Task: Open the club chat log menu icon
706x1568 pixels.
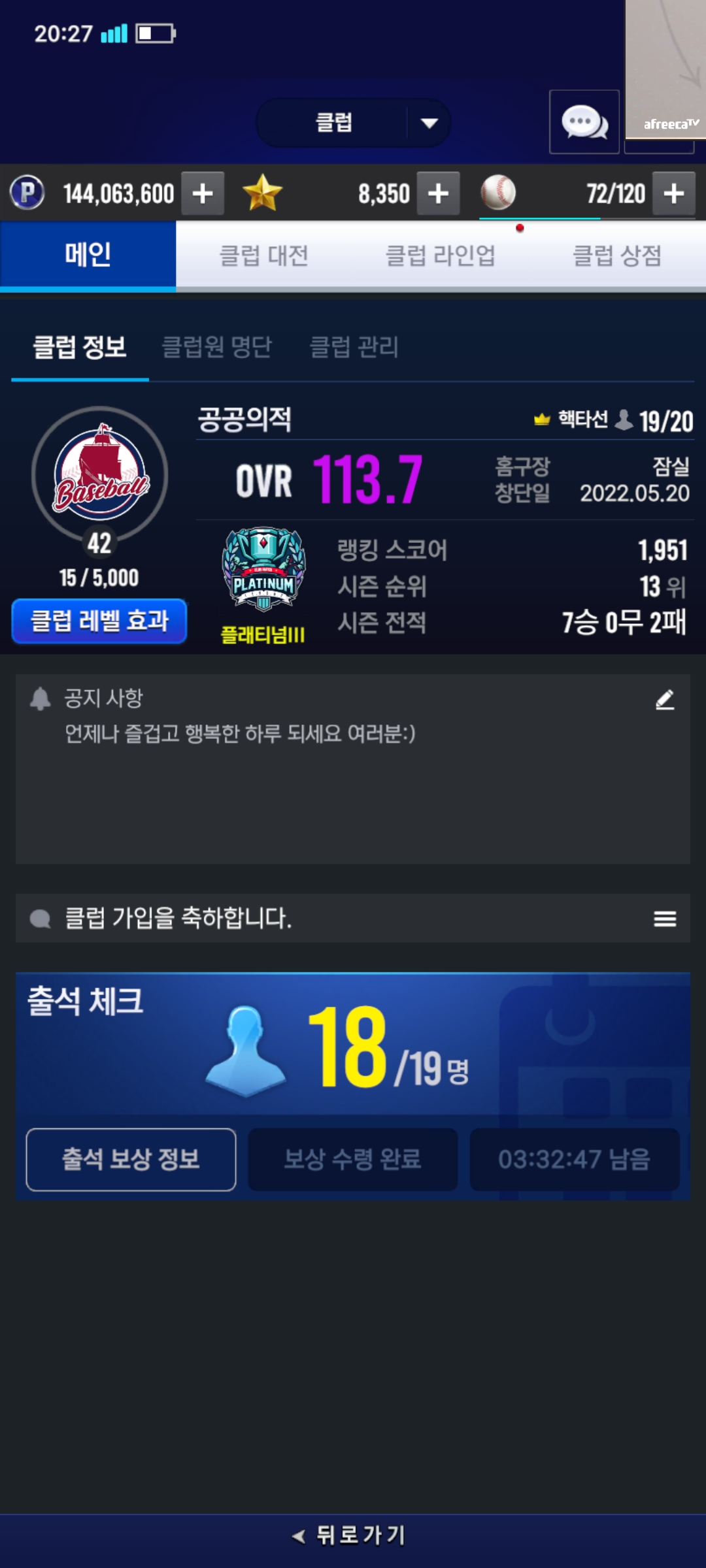Action: pos(664,919)
